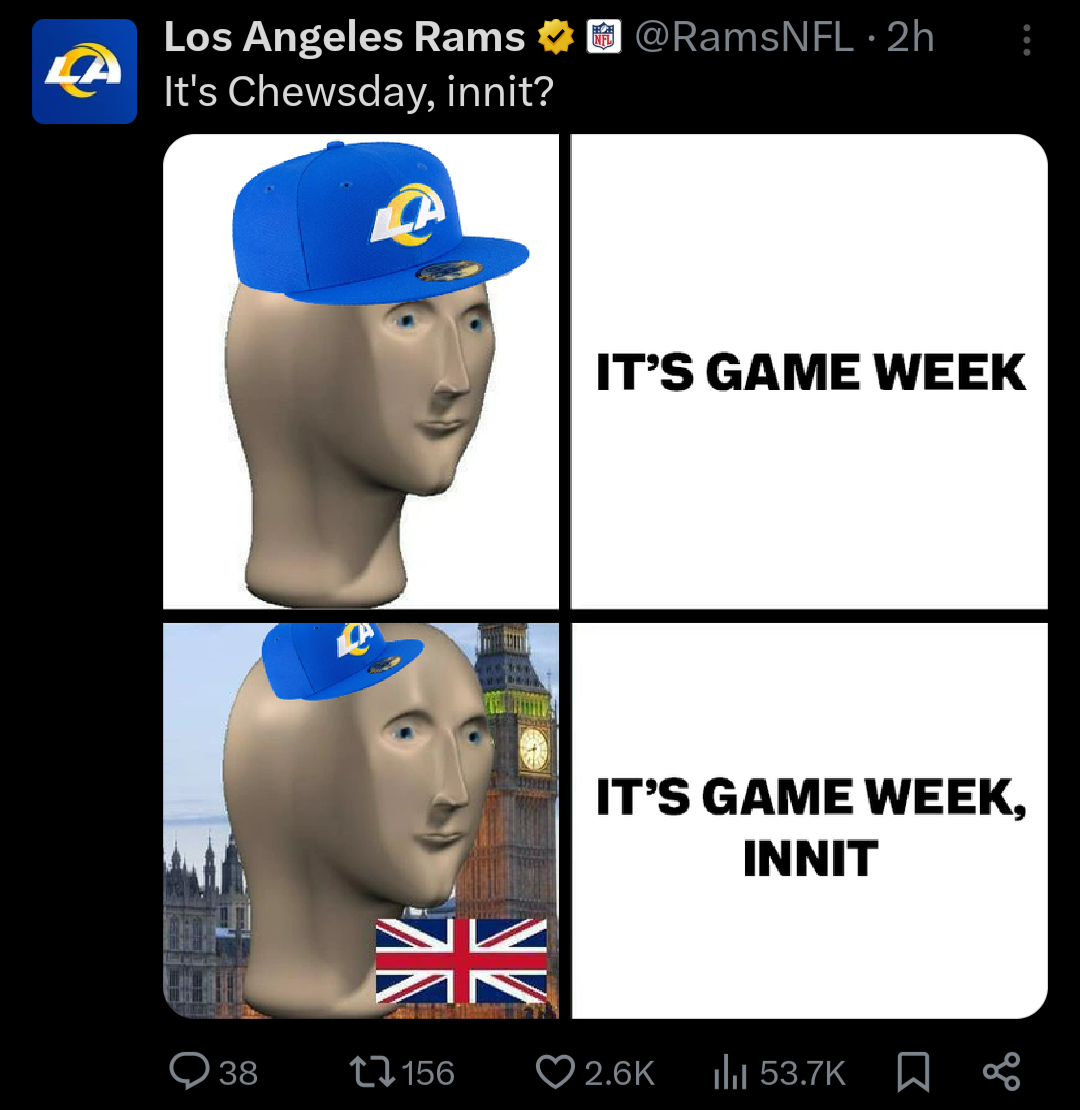The width and height of the screenshot is (1080, 1110).
Task: View analytics for the Rams' post
Action: tap(727, 1072)
